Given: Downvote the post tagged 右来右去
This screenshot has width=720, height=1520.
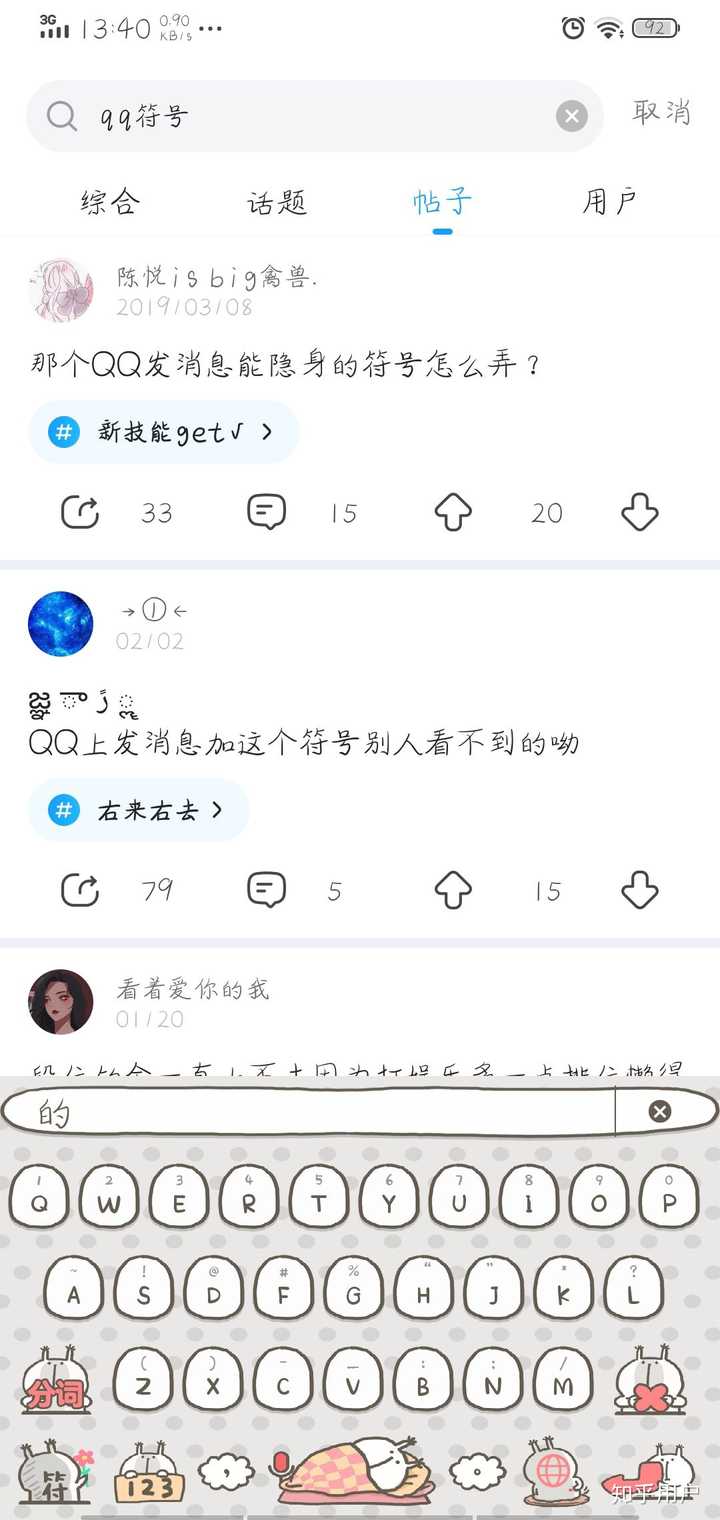Looking at the screenshot, I should 640,890.
